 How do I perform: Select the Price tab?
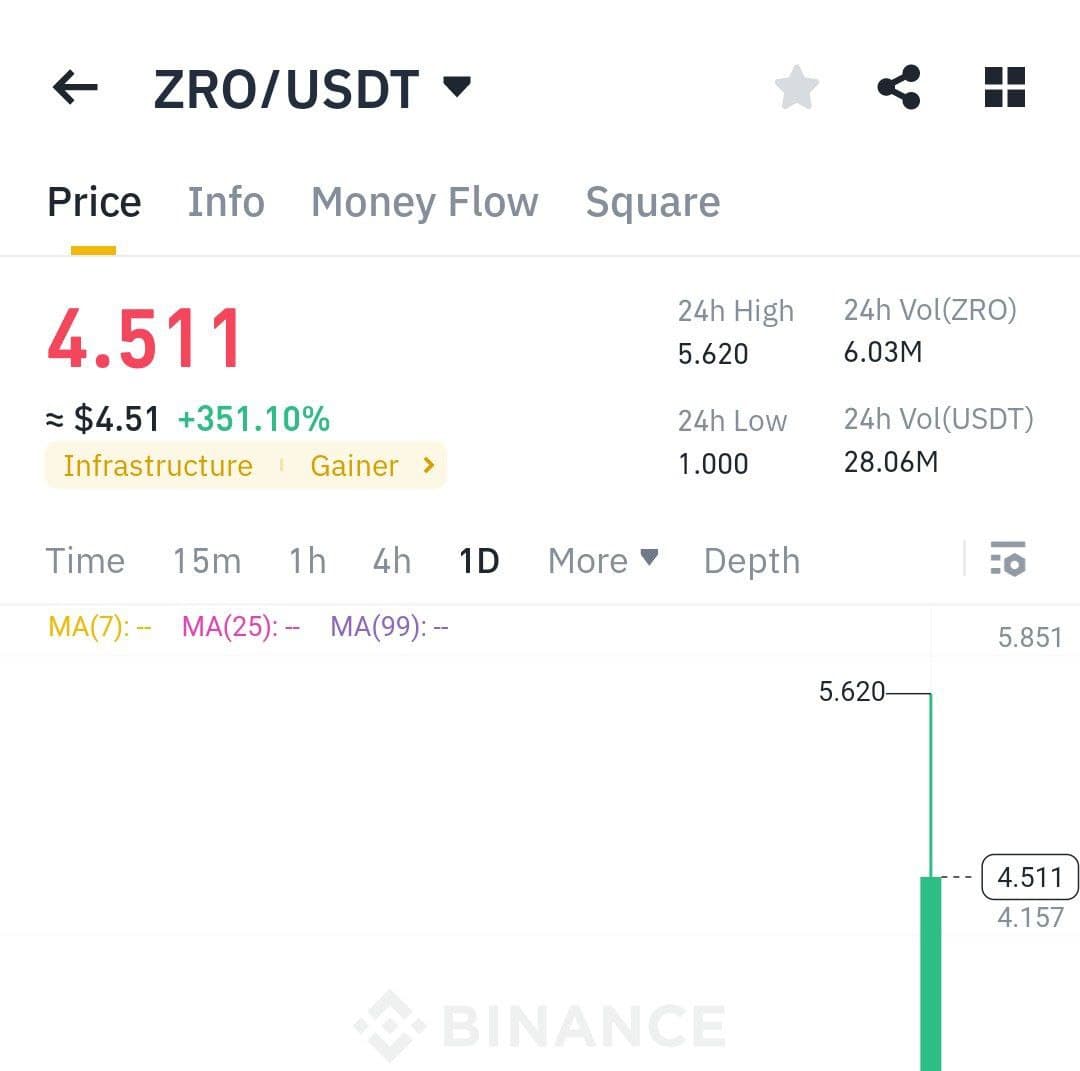pyautogui.click(x=94, y=202)
